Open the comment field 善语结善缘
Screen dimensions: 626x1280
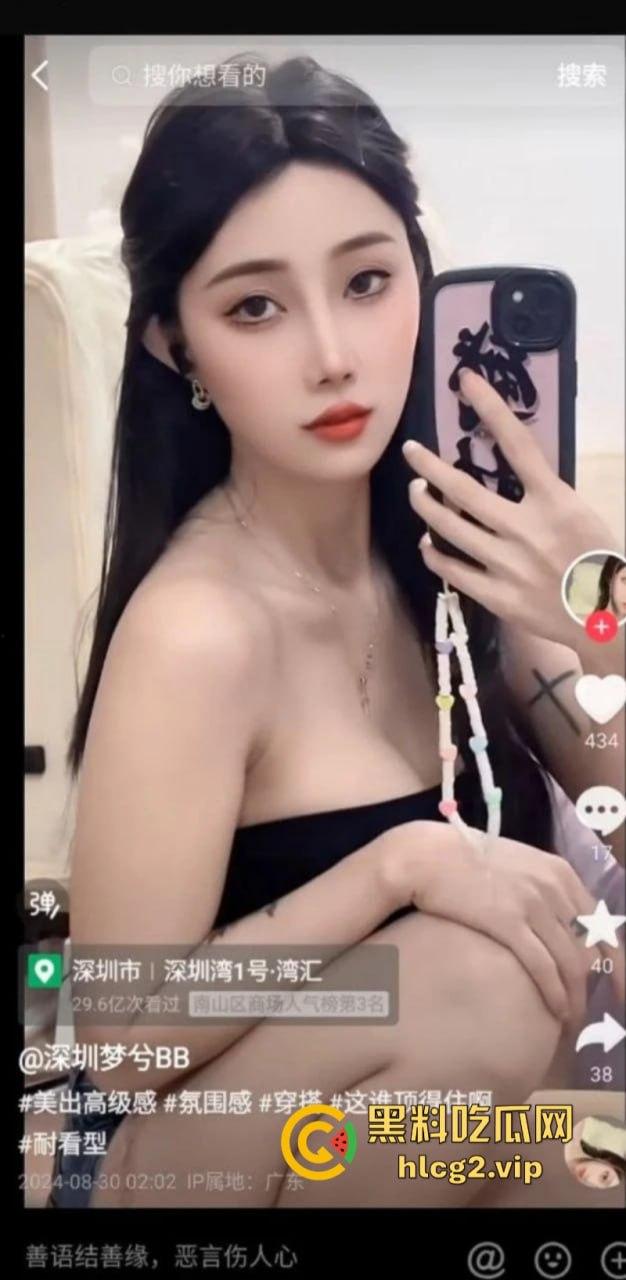coord(160,1254)
